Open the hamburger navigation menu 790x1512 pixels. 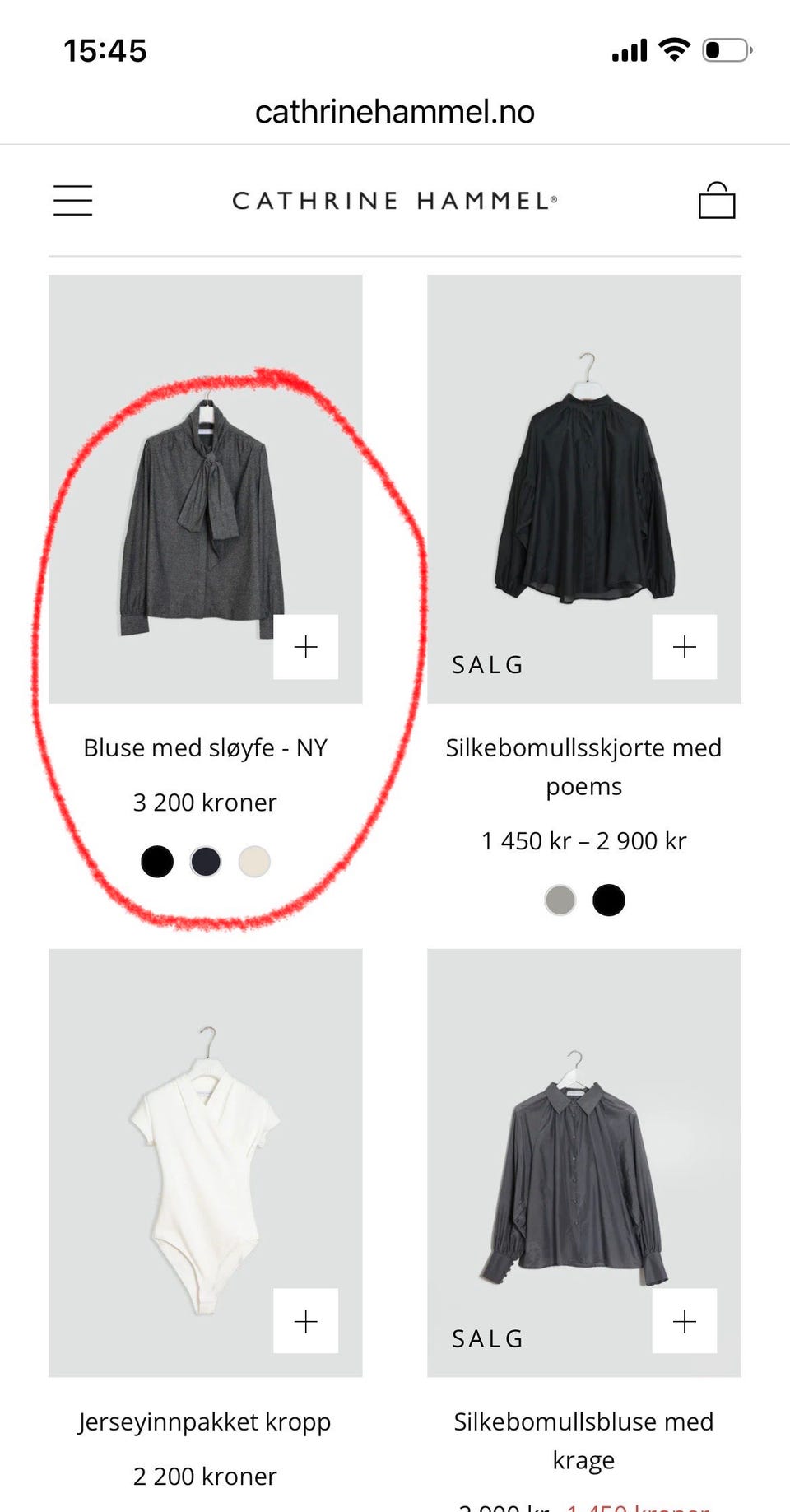point(72,200)
